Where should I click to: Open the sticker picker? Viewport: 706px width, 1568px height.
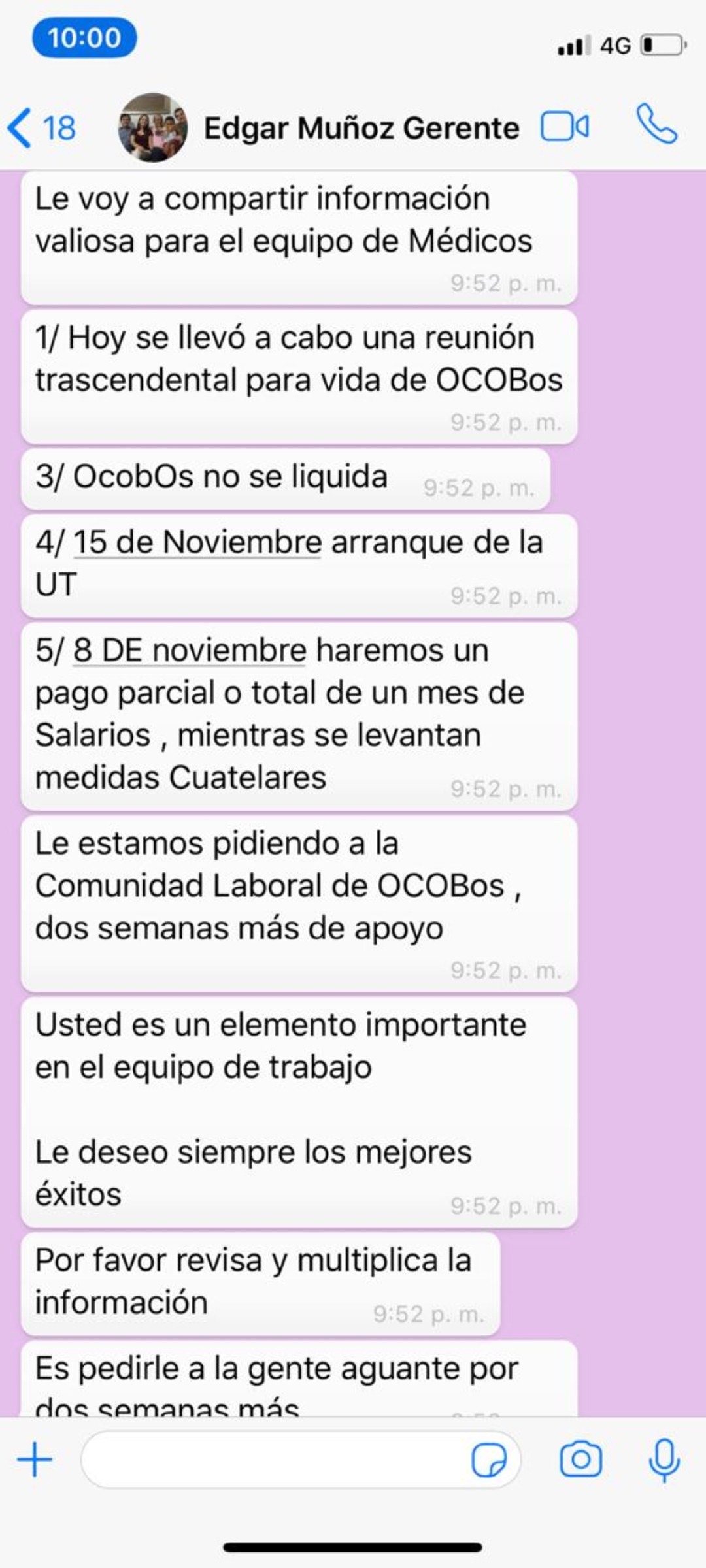(488, 1460)
